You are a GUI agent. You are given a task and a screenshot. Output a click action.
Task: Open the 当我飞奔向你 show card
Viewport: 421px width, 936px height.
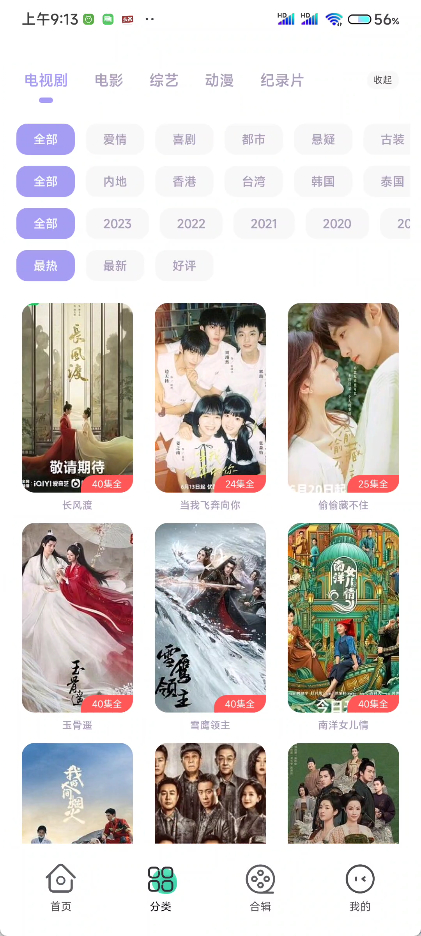pyautogui.click(x=210, y=398)
